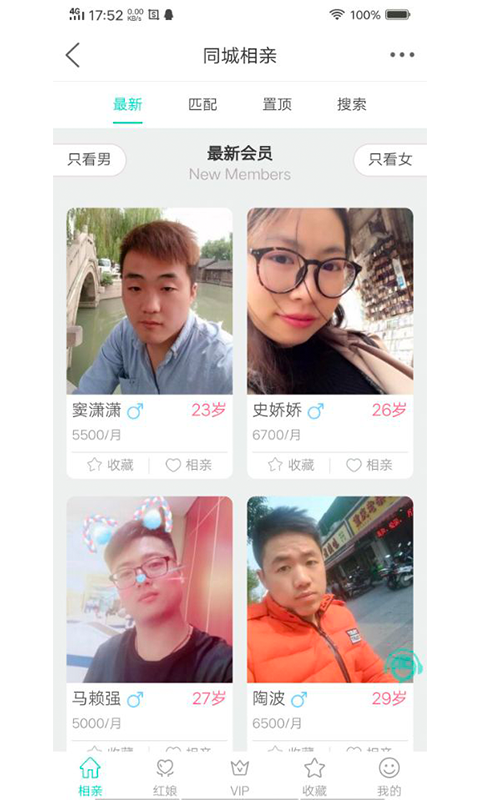Screen dimensions: 480x800
Task: Switch to the 我的 tab
Action: click(x=389, y=777)
